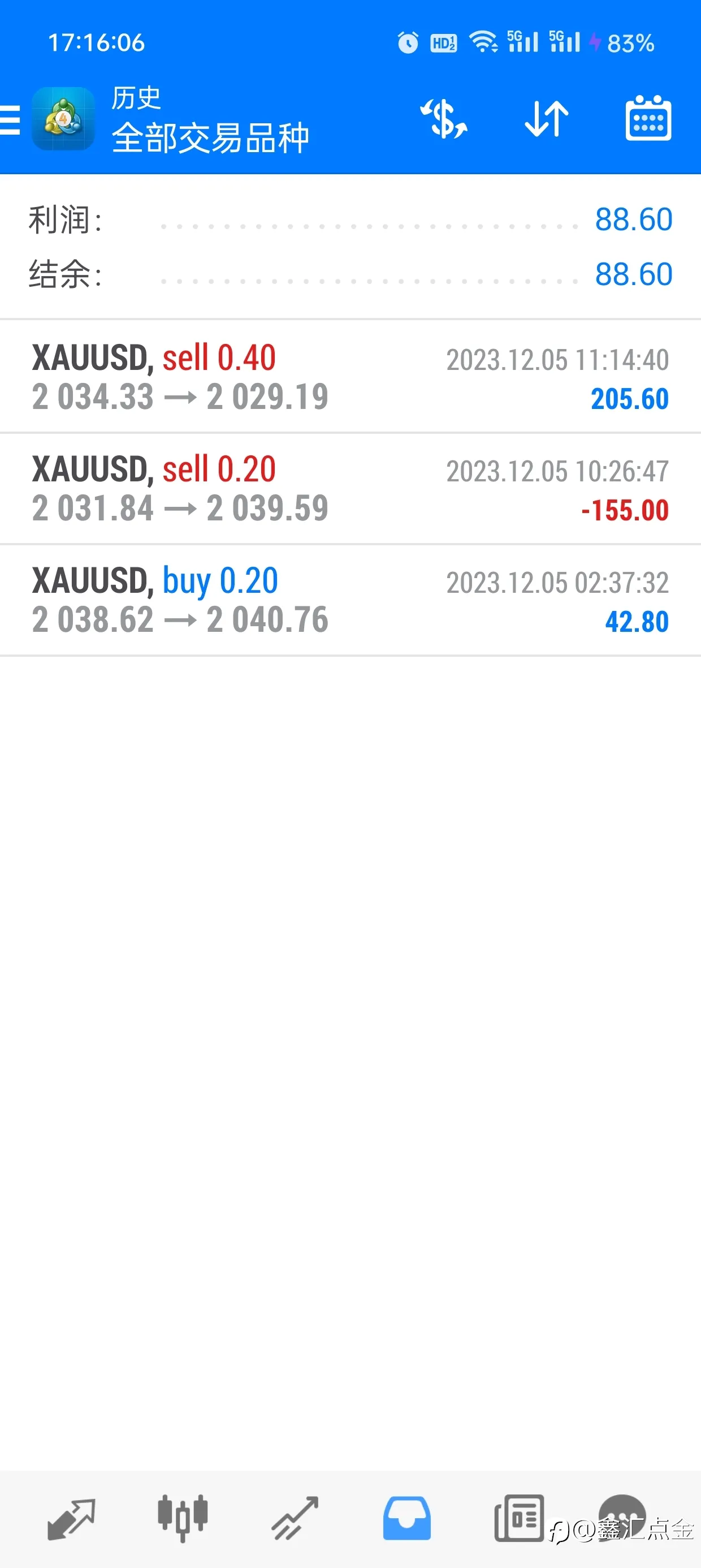Switch to the Trade tab
This screenshot has width=701, height=1568.
(295, 1519)
